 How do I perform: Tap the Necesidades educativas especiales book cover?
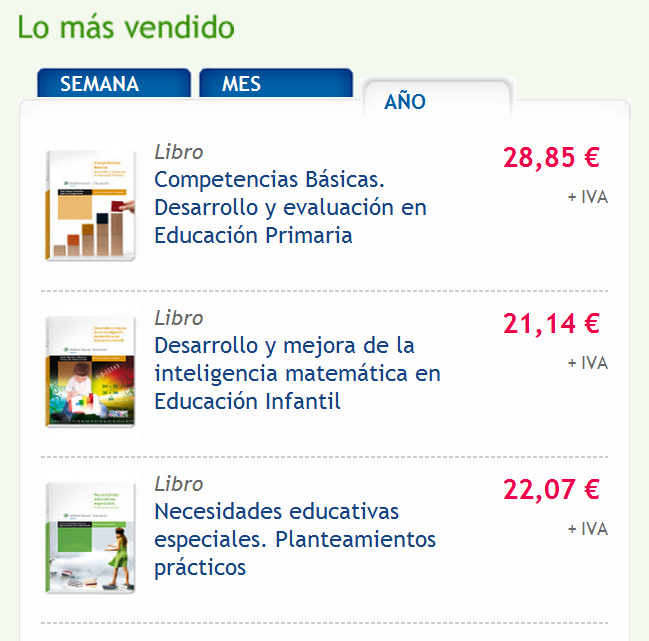click(x=90, y=537)
